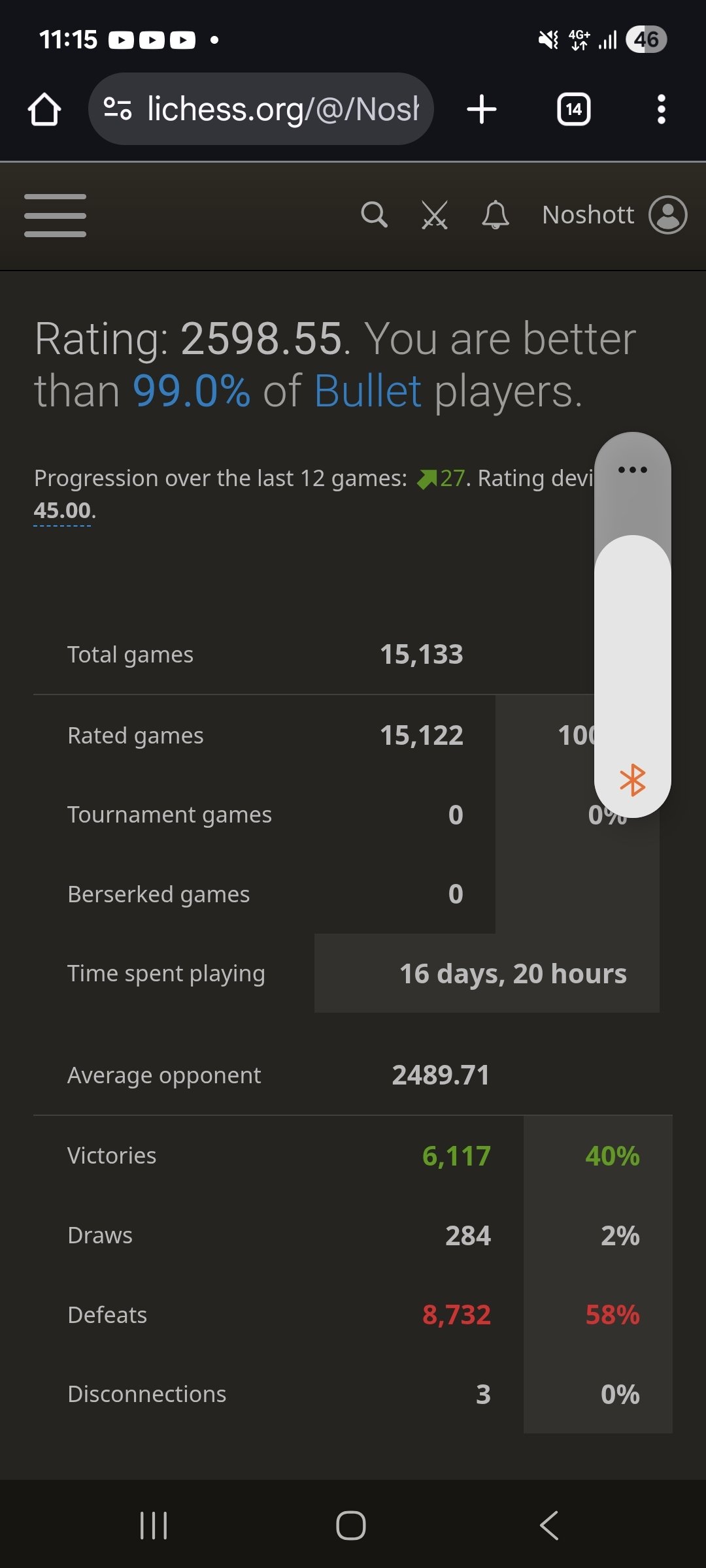Open a new browser tab
Viewport: 706px width, 1568px height.
pyautogui.click(x=482, y=109)
